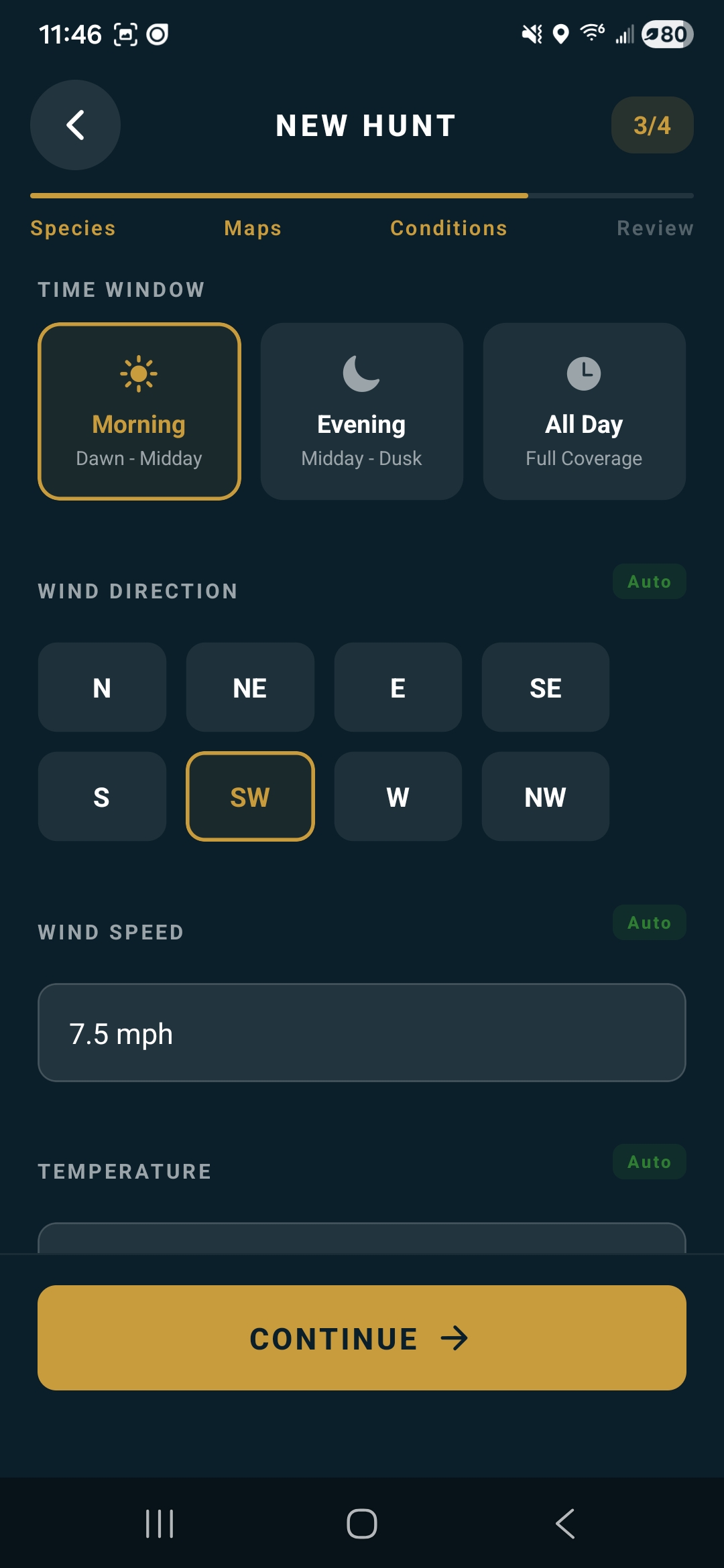
Task: Edit the 7.5 mph wind speed field
Action: pyautogui.click(x=362, y=1033)
